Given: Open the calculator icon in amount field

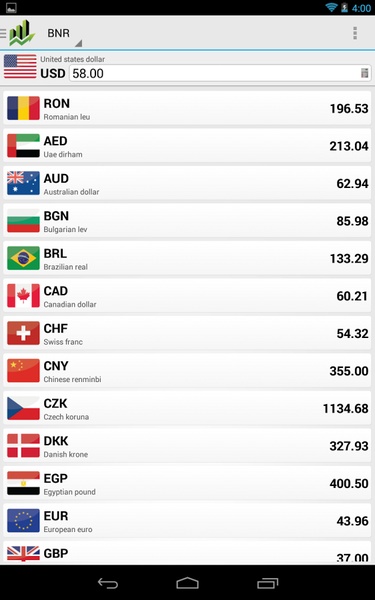Looking at the screenshot, I should click(x=364, y=73).
